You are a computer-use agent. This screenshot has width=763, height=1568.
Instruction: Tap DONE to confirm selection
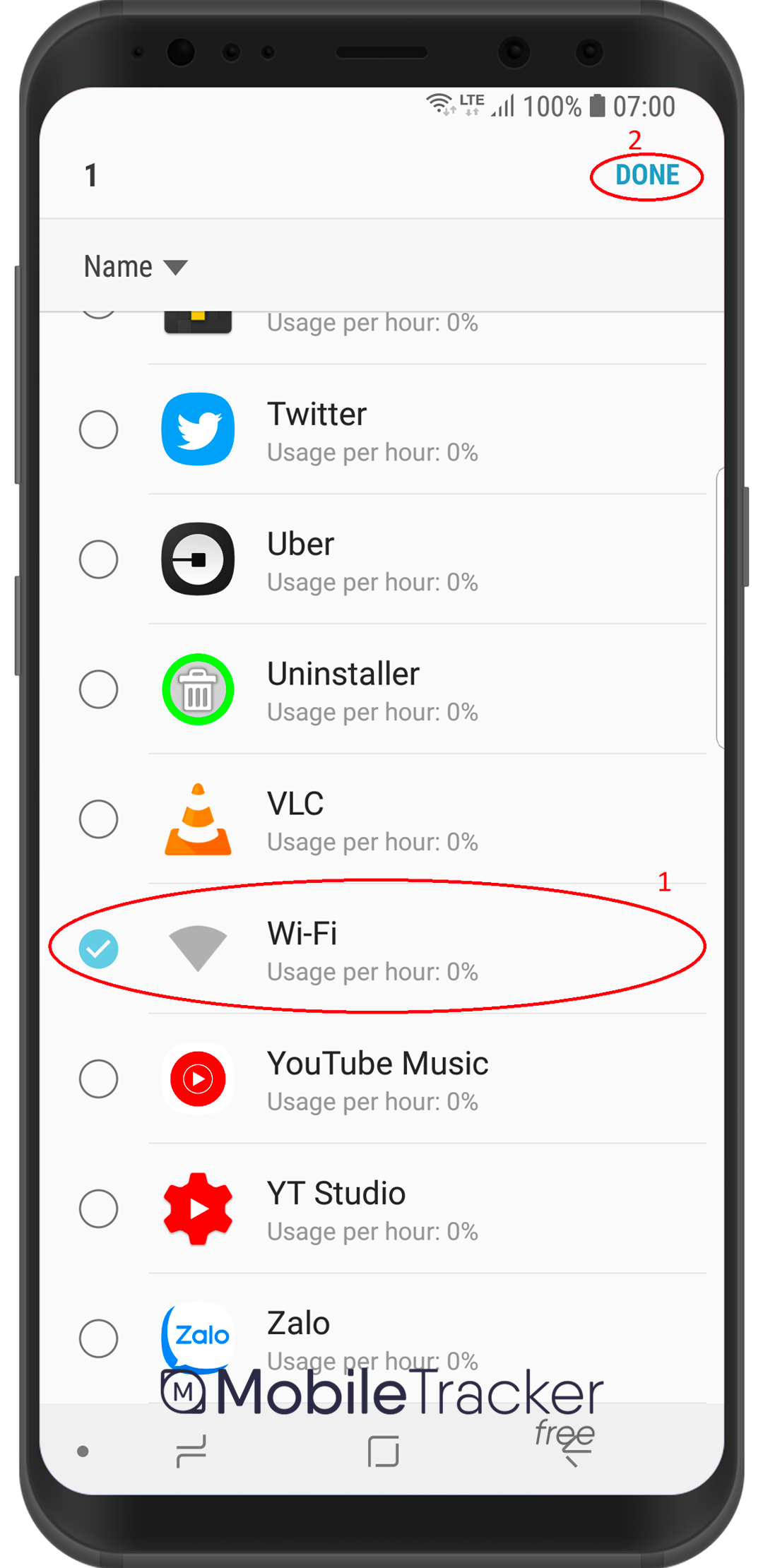[x=646, y=175]
